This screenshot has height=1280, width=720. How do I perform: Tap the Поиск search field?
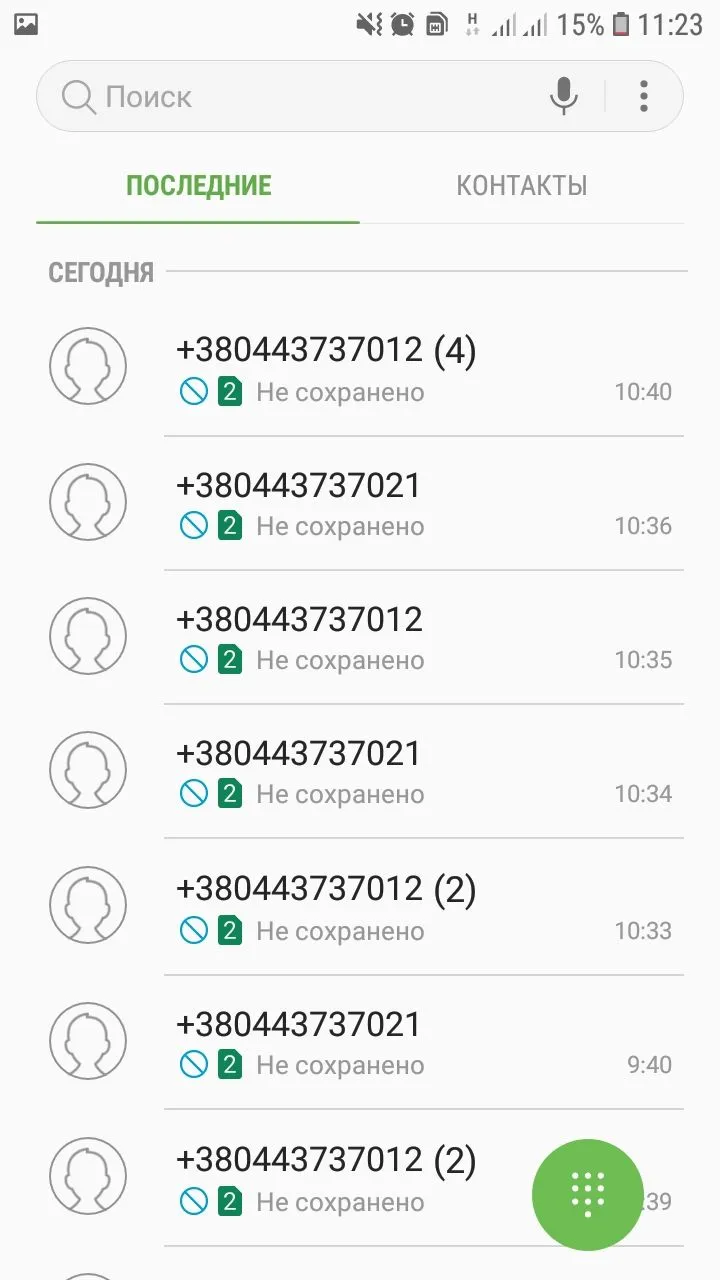pyautogui.click(x=300, y=97)
